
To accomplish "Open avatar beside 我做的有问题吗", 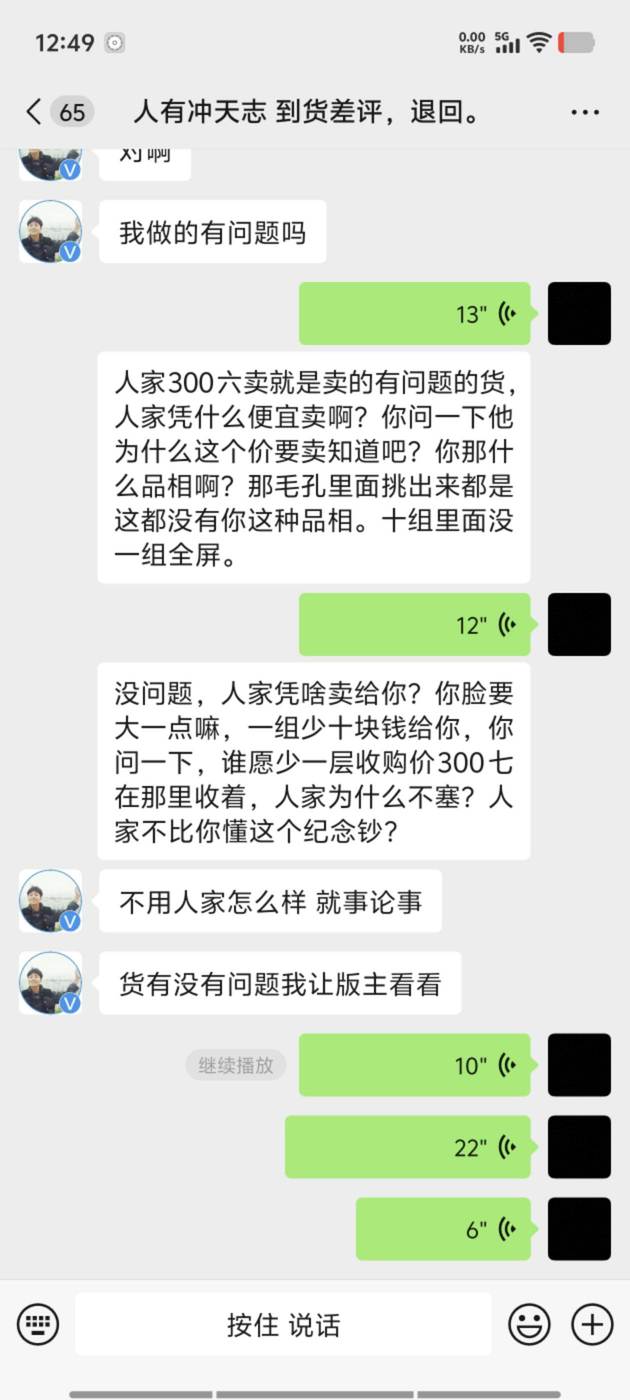I will pyautogui.click(x=51, y=232).
